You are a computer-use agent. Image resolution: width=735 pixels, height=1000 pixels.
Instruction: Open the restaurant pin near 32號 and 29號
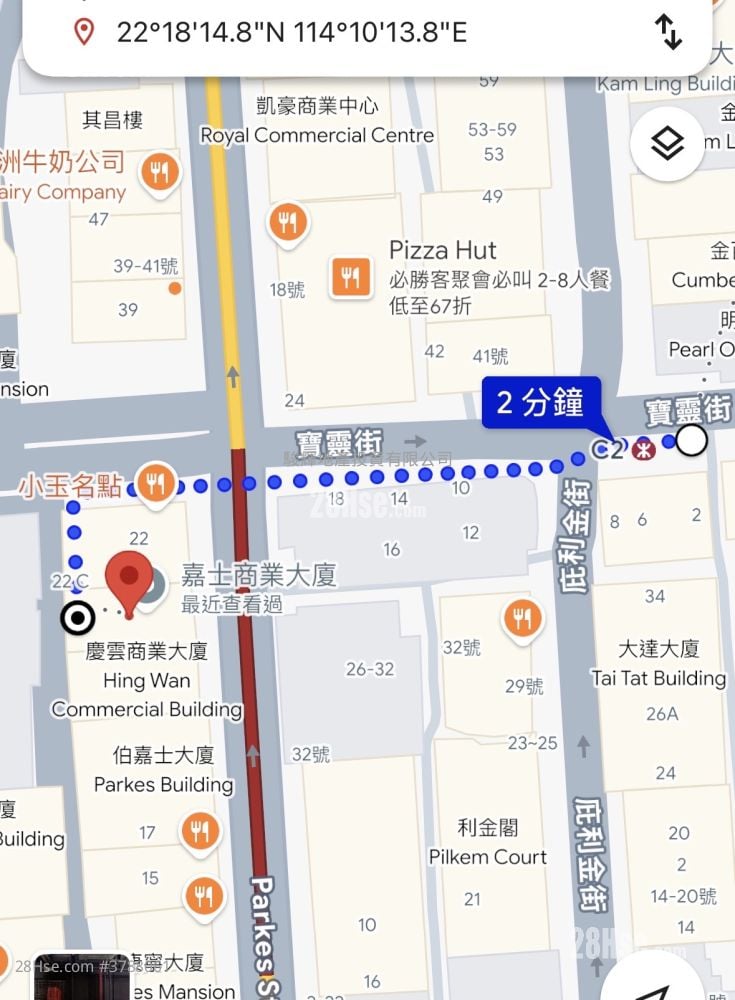click(521, 619)
